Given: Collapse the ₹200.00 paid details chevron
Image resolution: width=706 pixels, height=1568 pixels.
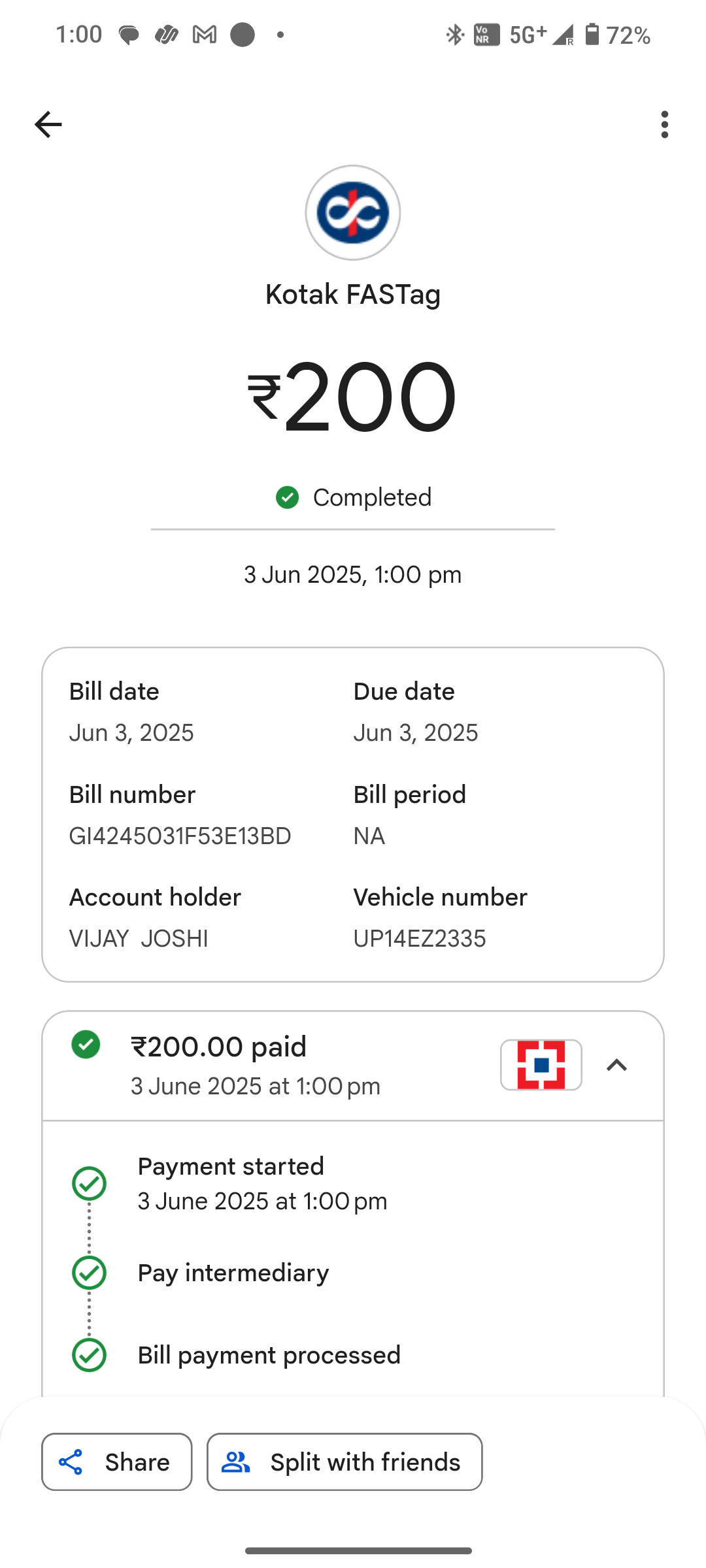Looking at the screenshot, I should 616,1065.
